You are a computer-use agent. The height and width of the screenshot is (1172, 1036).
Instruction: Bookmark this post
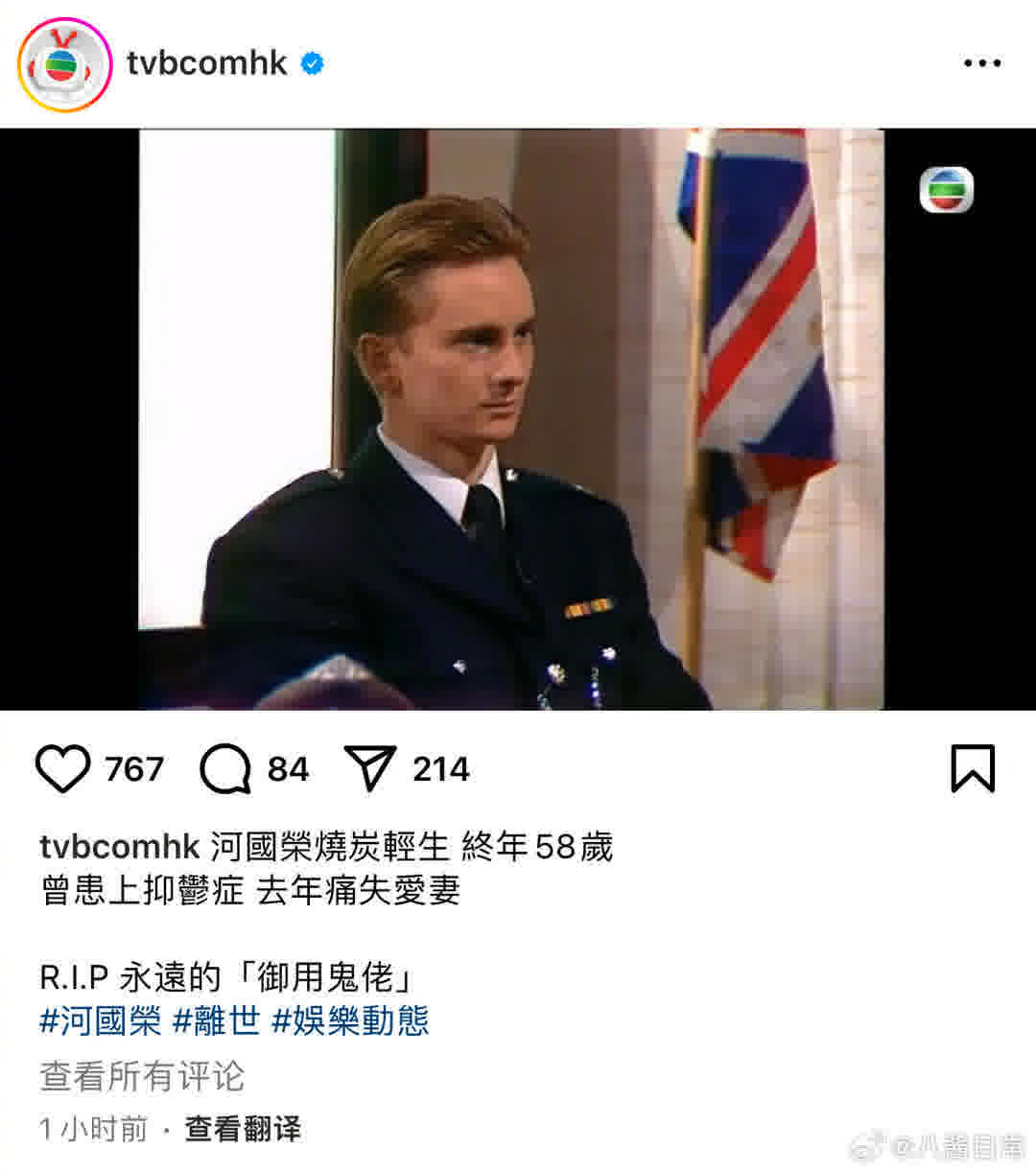pyautogui.click(x=972, y=768)
